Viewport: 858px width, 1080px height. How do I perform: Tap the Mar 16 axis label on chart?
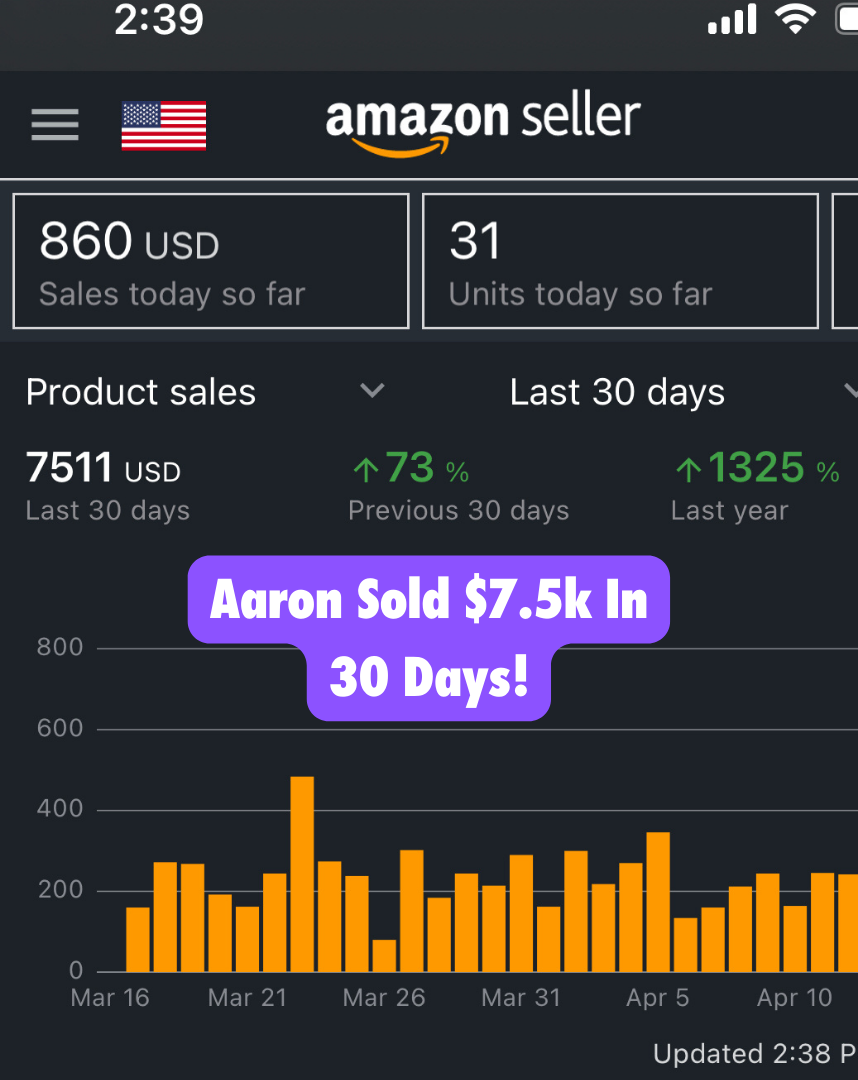click(x=110, y=997)
